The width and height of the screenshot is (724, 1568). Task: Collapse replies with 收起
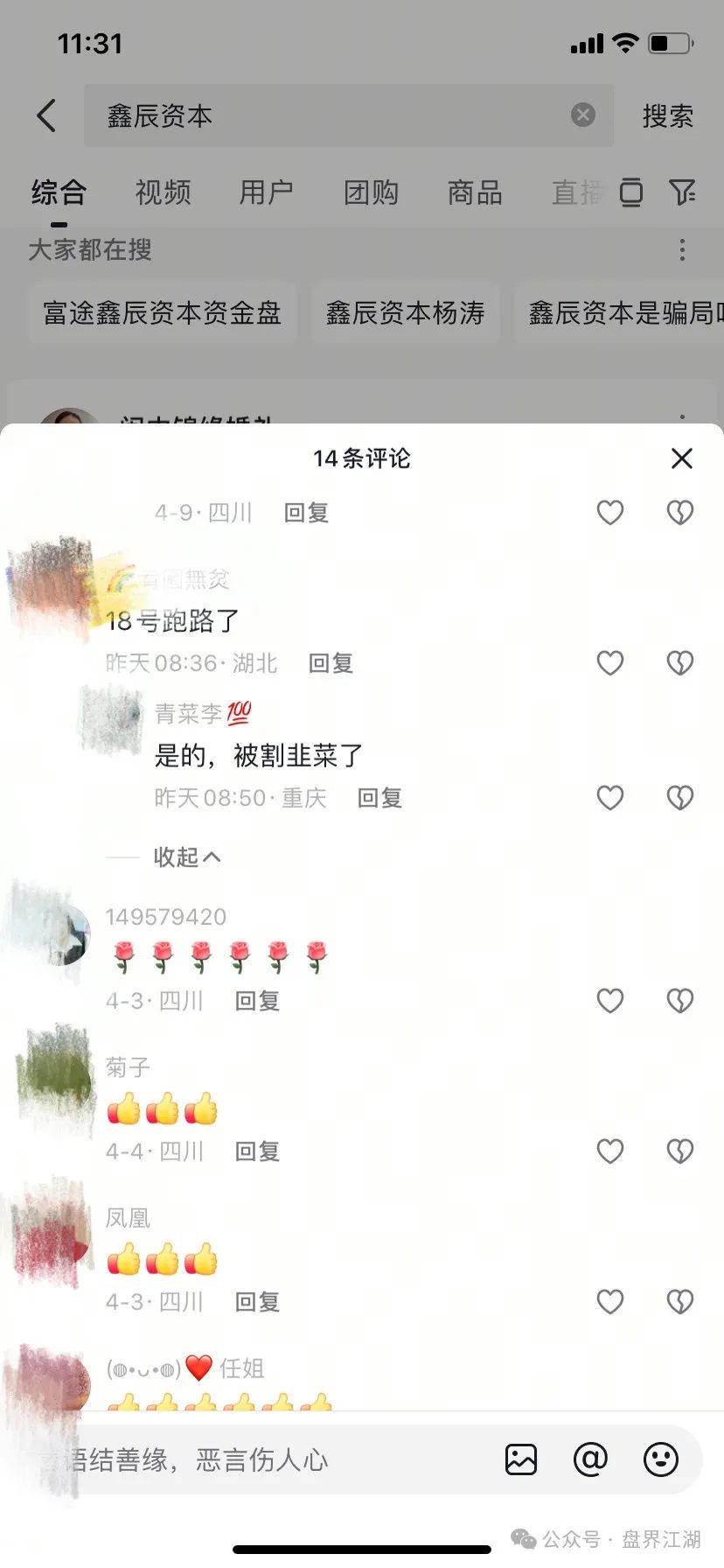click(186, 857)
